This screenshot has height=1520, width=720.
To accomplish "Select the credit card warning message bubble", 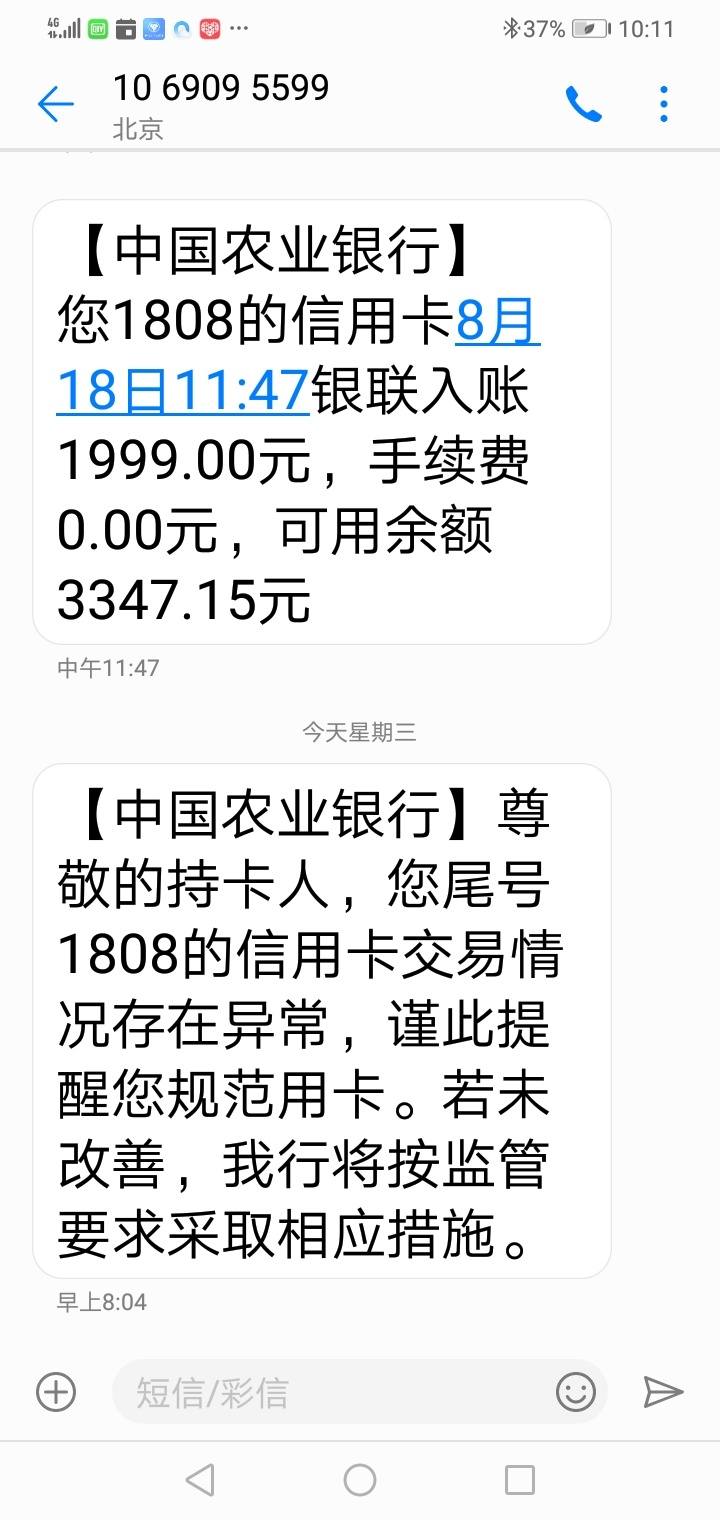I will pyautogui.click(x=320, y=1020).
